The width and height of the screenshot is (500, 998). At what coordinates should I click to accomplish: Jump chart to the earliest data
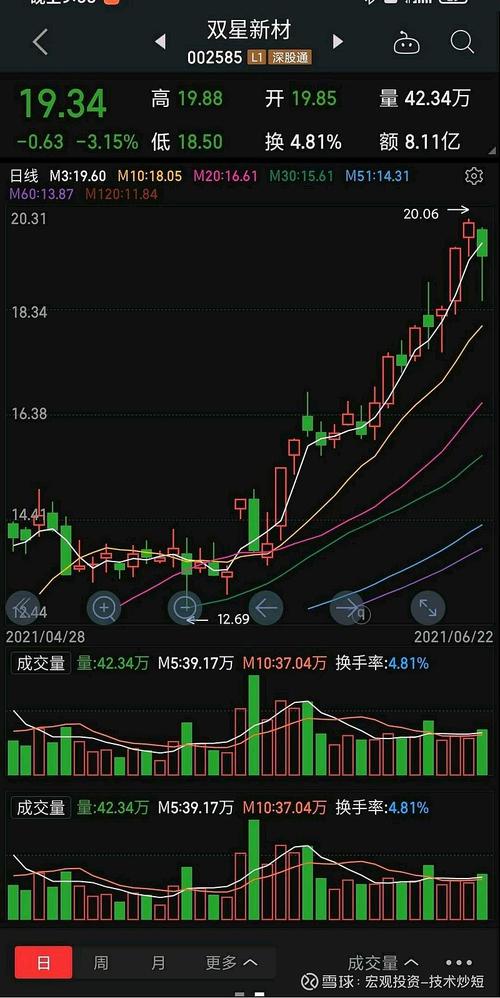point(23,608)
